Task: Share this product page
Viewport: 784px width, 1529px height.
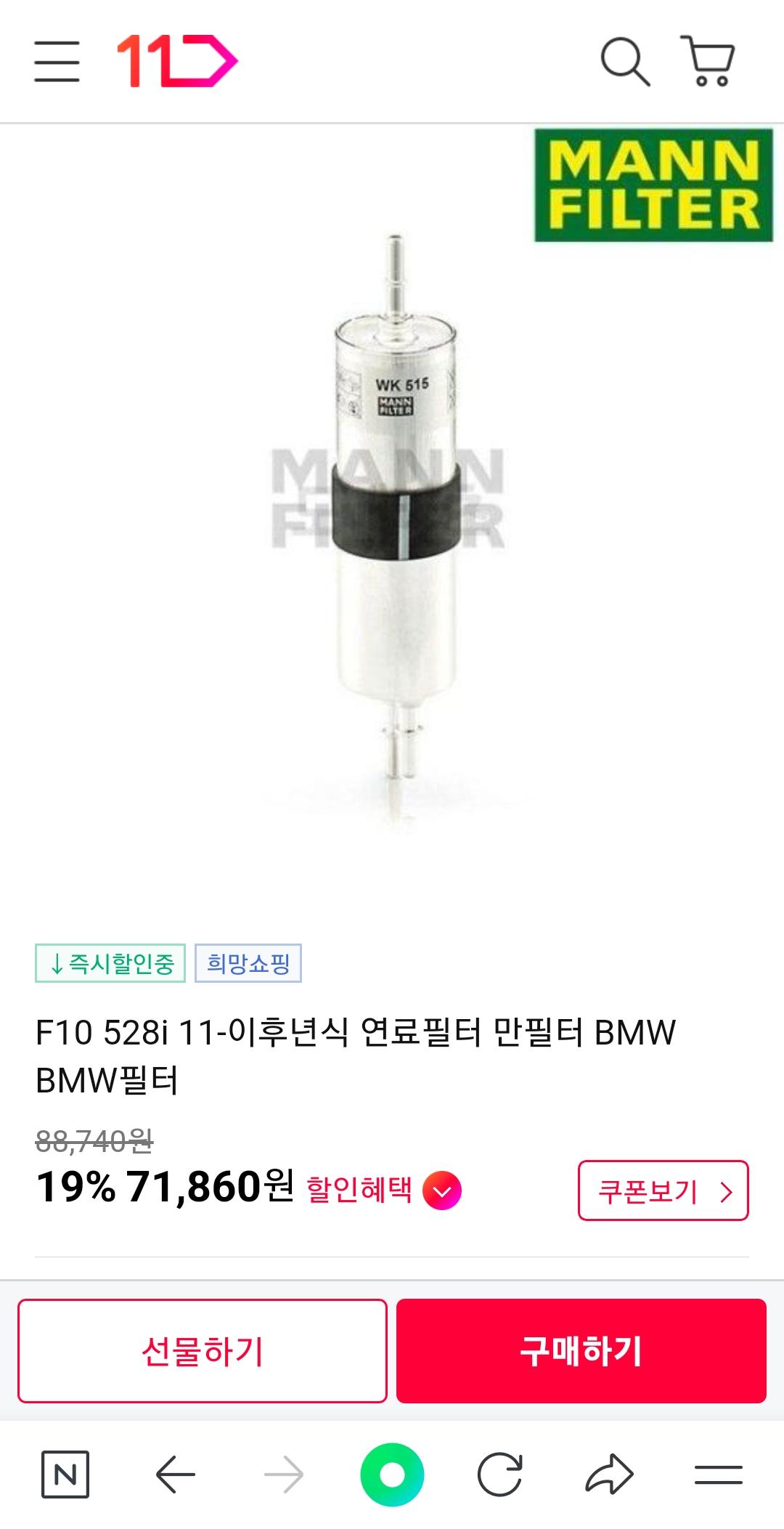Action: pos(609,1475)
